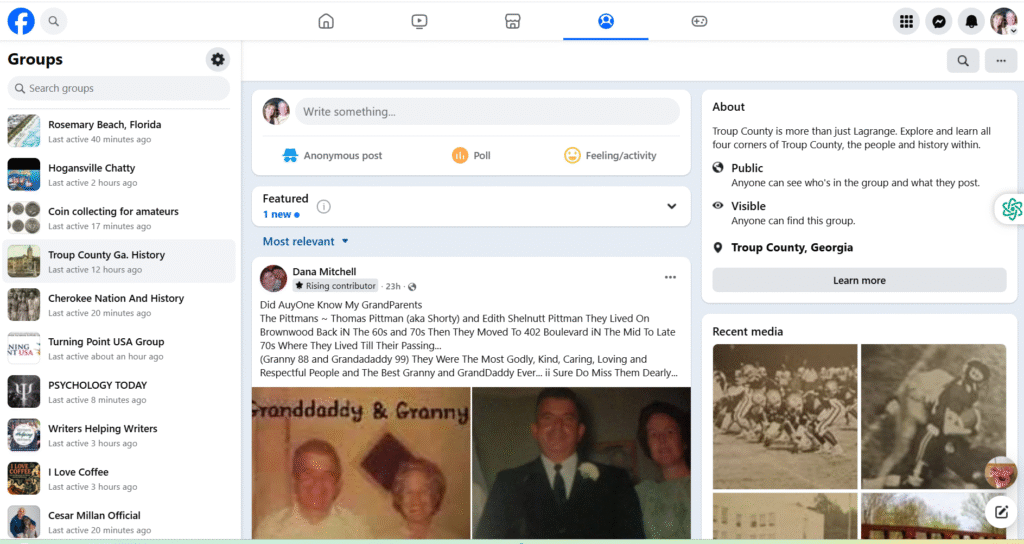The height and width of the screenshot is (544, 1024).
Task: Open Coin collecting for amateurs group
Action: point(113,212)
